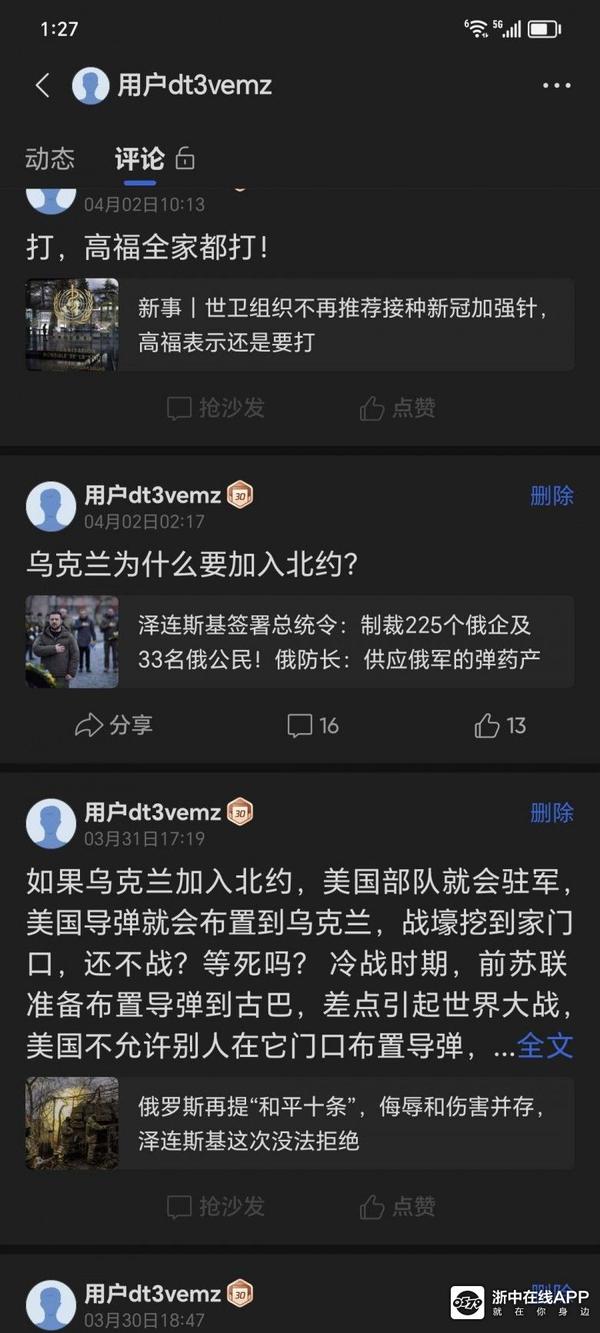
Task: Tap 抢沙发 under the 如果乌克兰加入北约 comment
Action: 216,1207
